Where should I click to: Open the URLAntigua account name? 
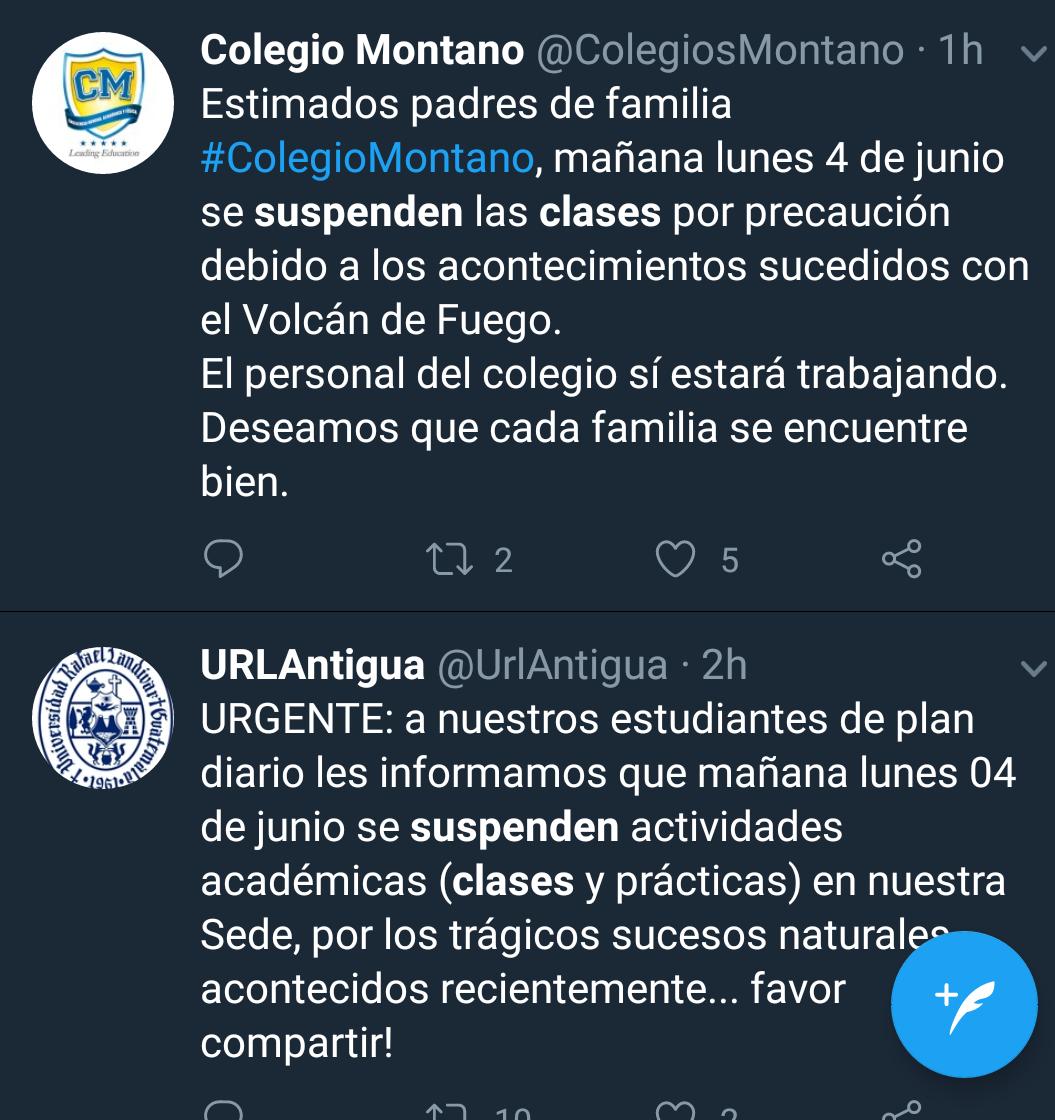[x=312, y=665]
